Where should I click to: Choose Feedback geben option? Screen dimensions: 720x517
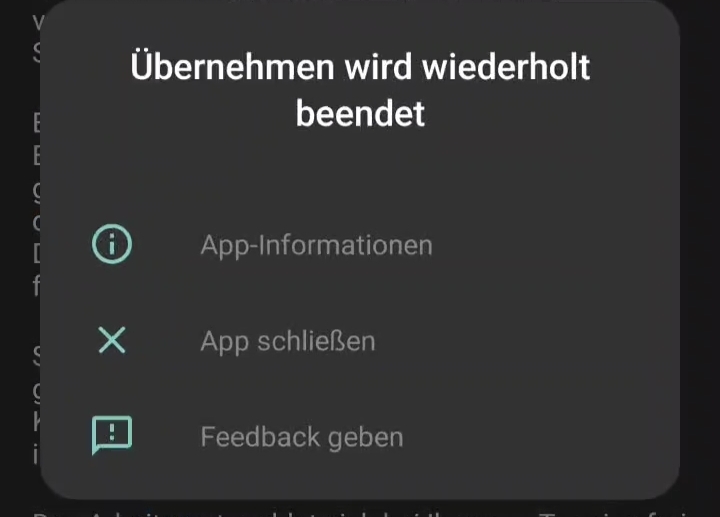pos(301,437)
